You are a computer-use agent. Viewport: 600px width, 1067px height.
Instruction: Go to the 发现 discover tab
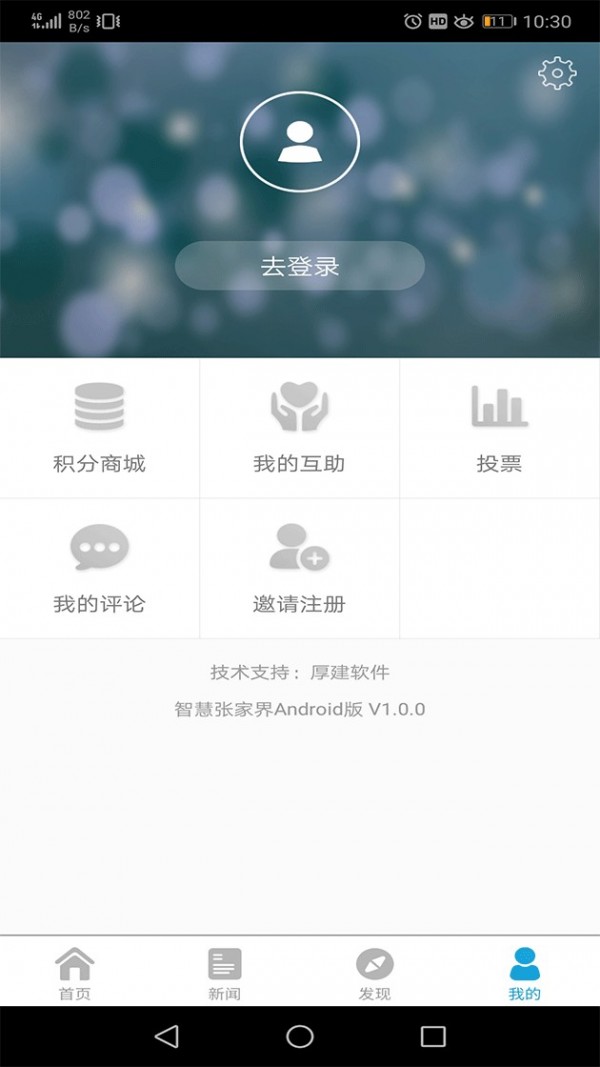375,973
